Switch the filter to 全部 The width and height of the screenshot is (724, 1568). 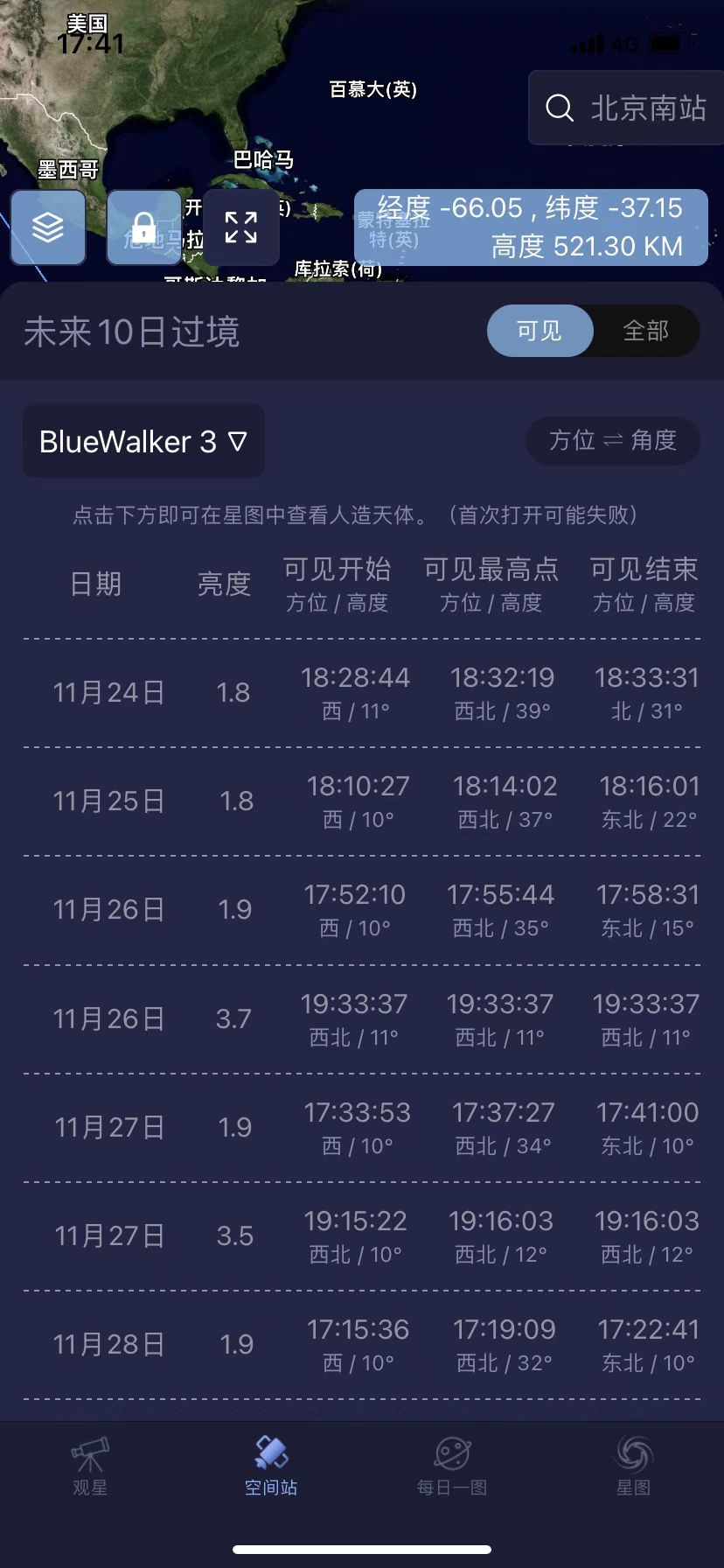click(647, 331)
